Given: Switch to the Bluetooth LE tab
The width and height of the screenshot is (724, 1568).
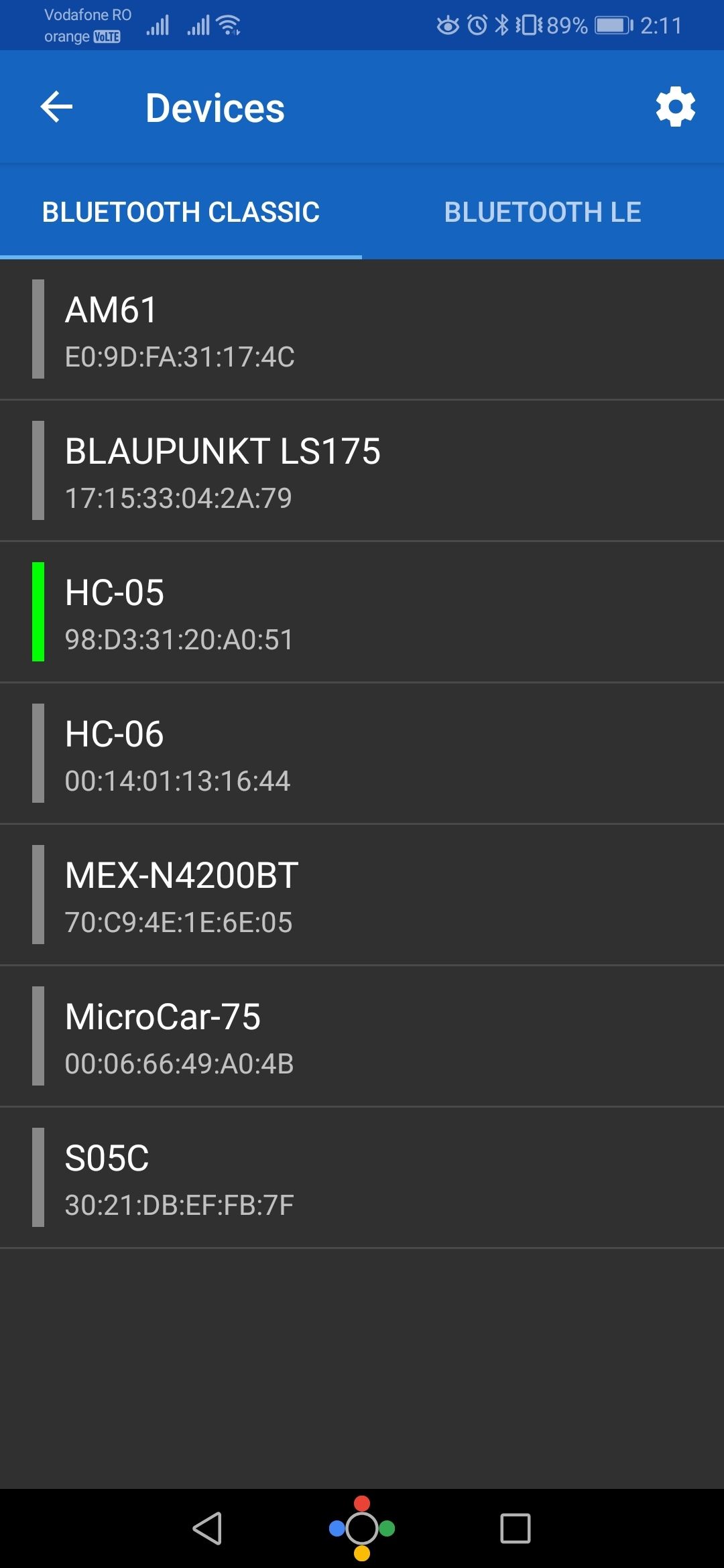Looking at the screenshot, I should pyautogui.click(x=543, y=211).
